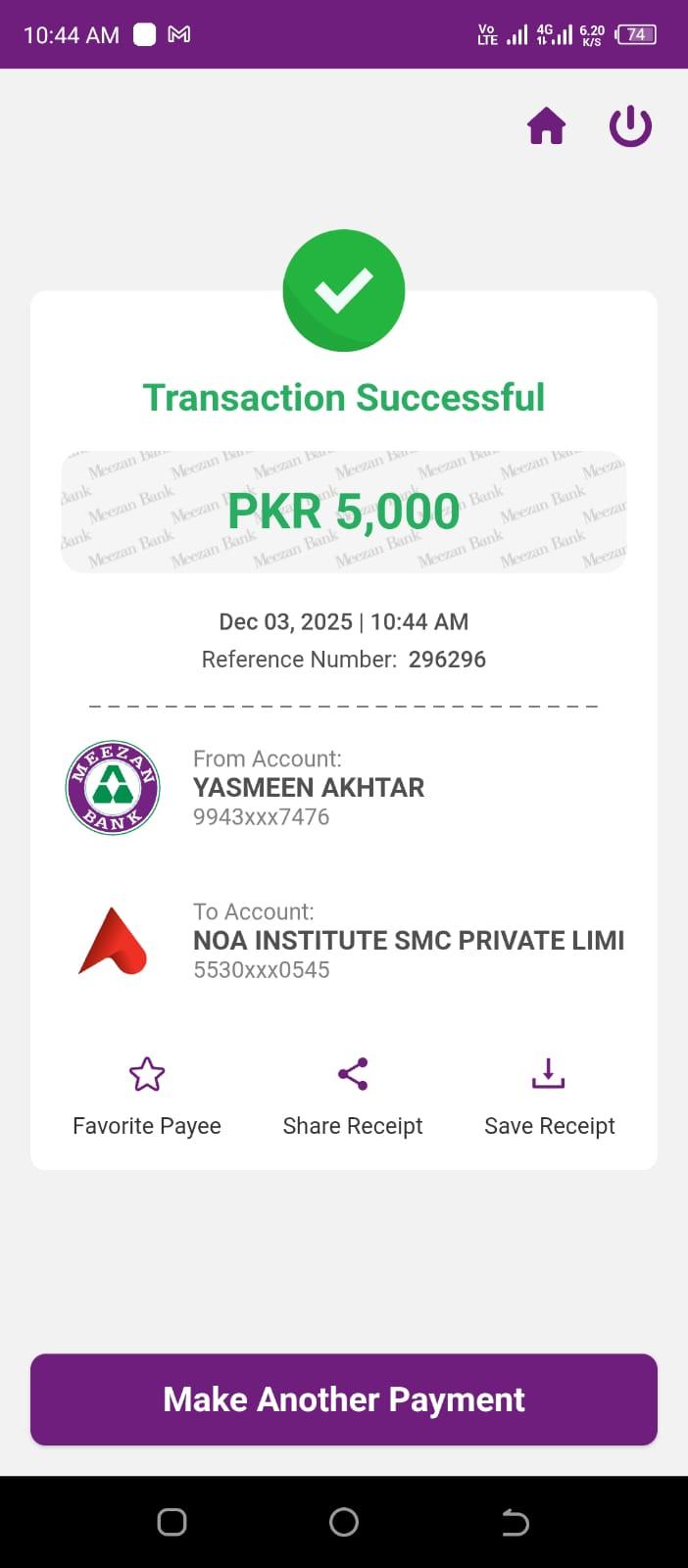Add recipient as Favorite Payee
Screen dimensions: 688x1568
click(x=147, y=1097)
